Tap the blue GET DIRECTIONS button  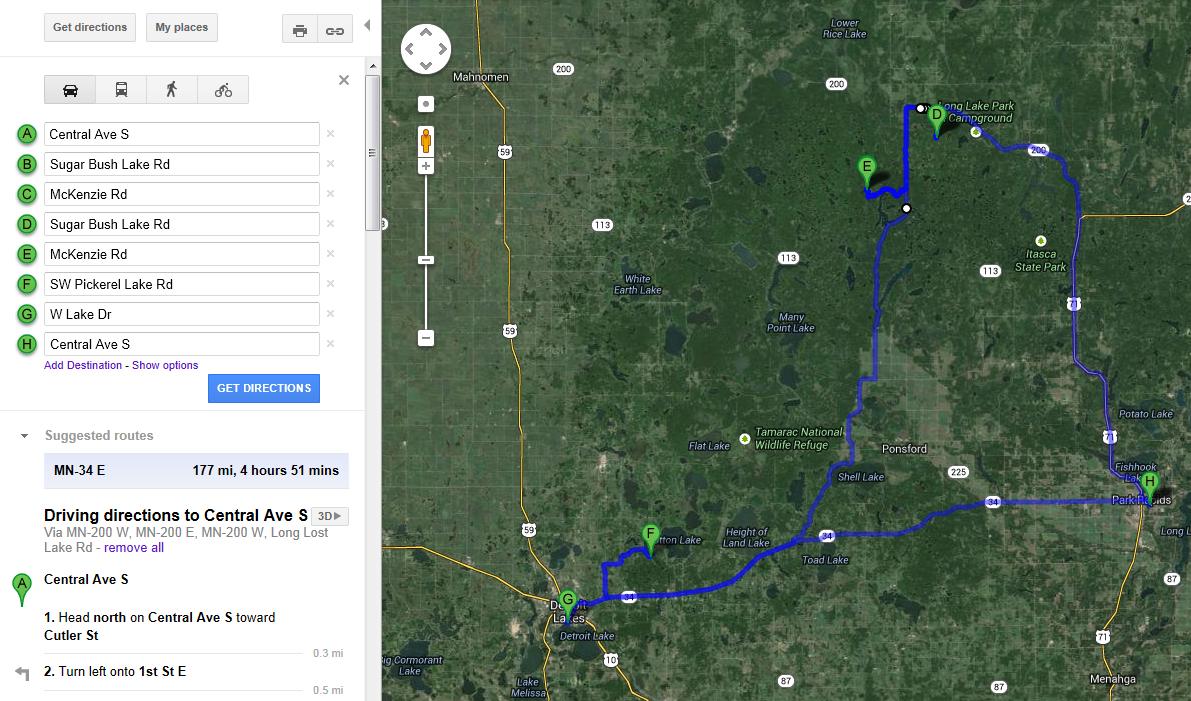[264, 388]
